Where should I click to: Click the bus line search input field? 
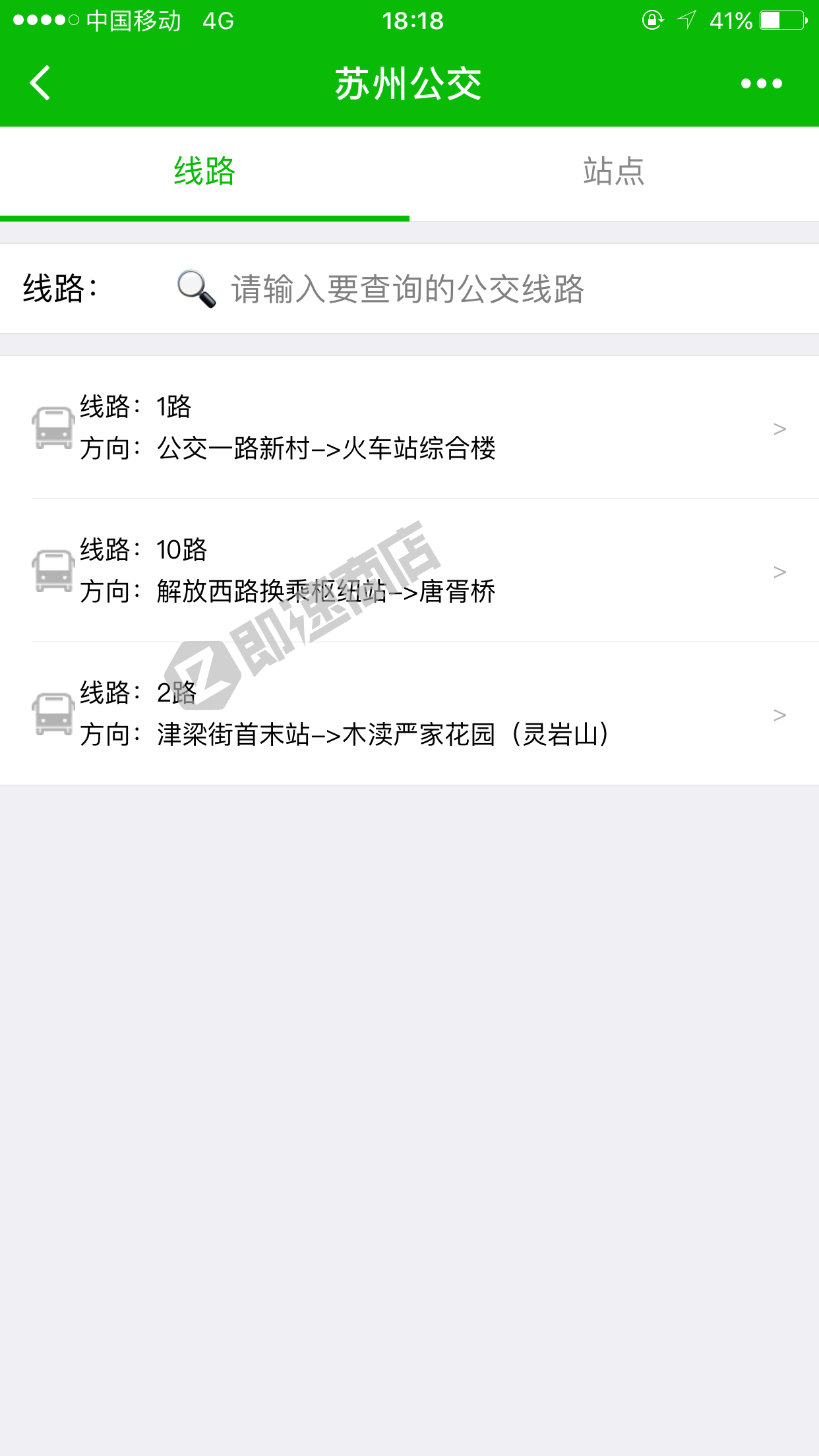coord(462,288)
